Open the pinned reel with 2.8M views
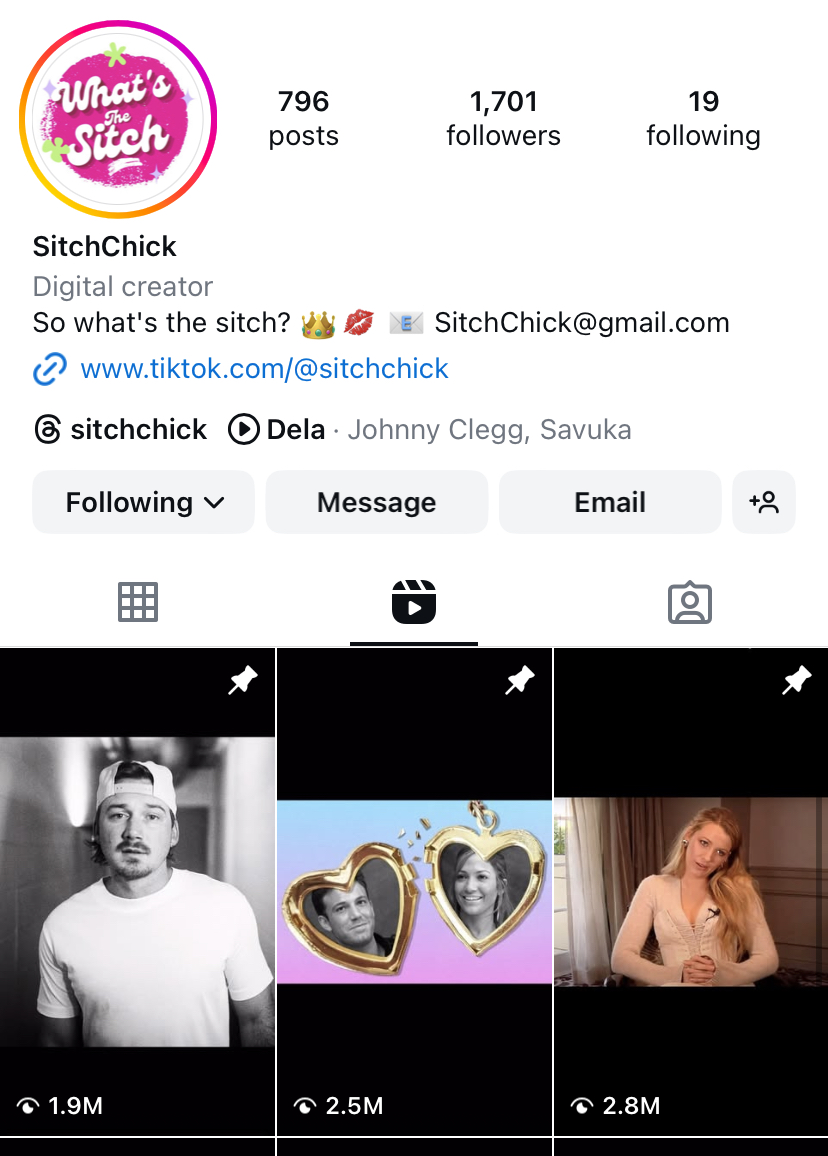828x1156 pixels. 691,890
